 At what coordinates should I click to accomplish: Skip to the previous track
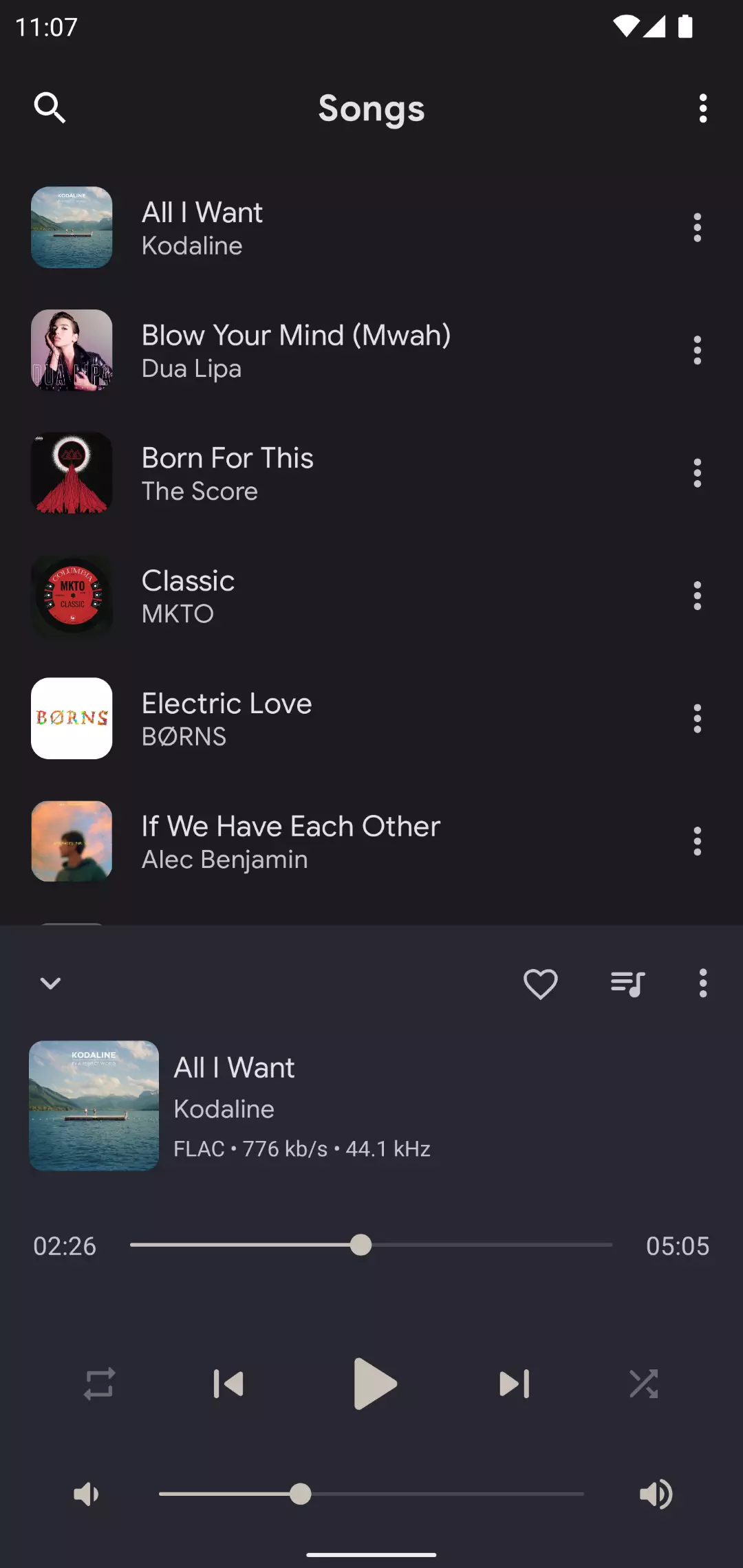[x=228, y=1384]
